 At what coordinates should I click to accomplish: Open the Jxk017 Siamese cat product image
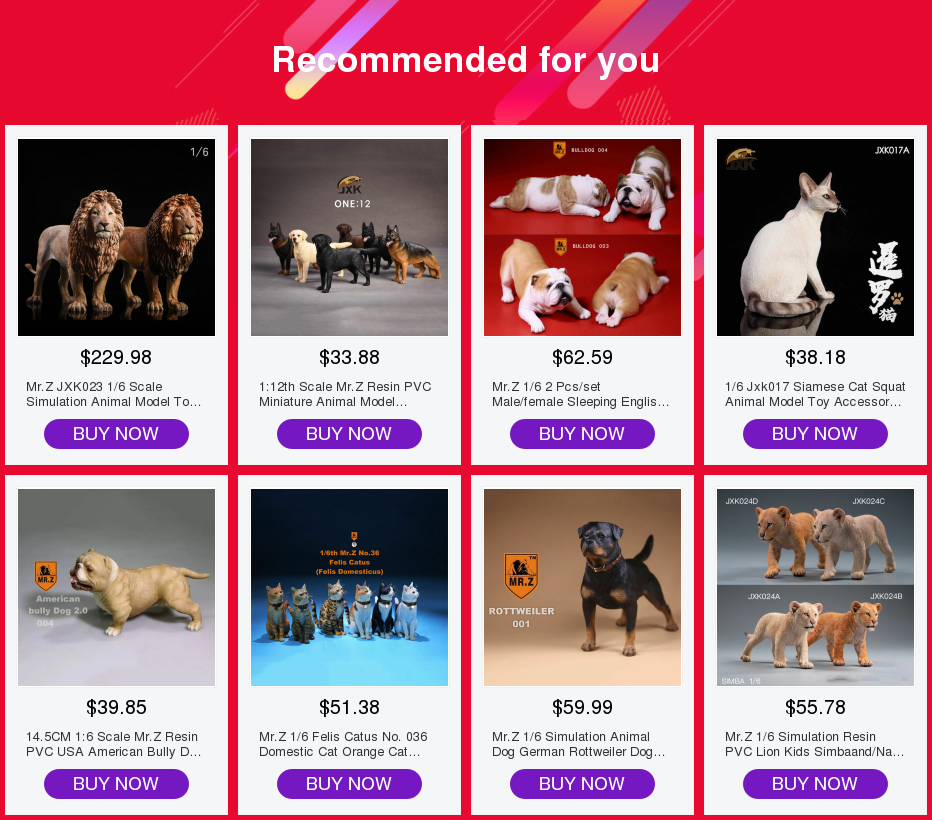(x=815, y=237)
